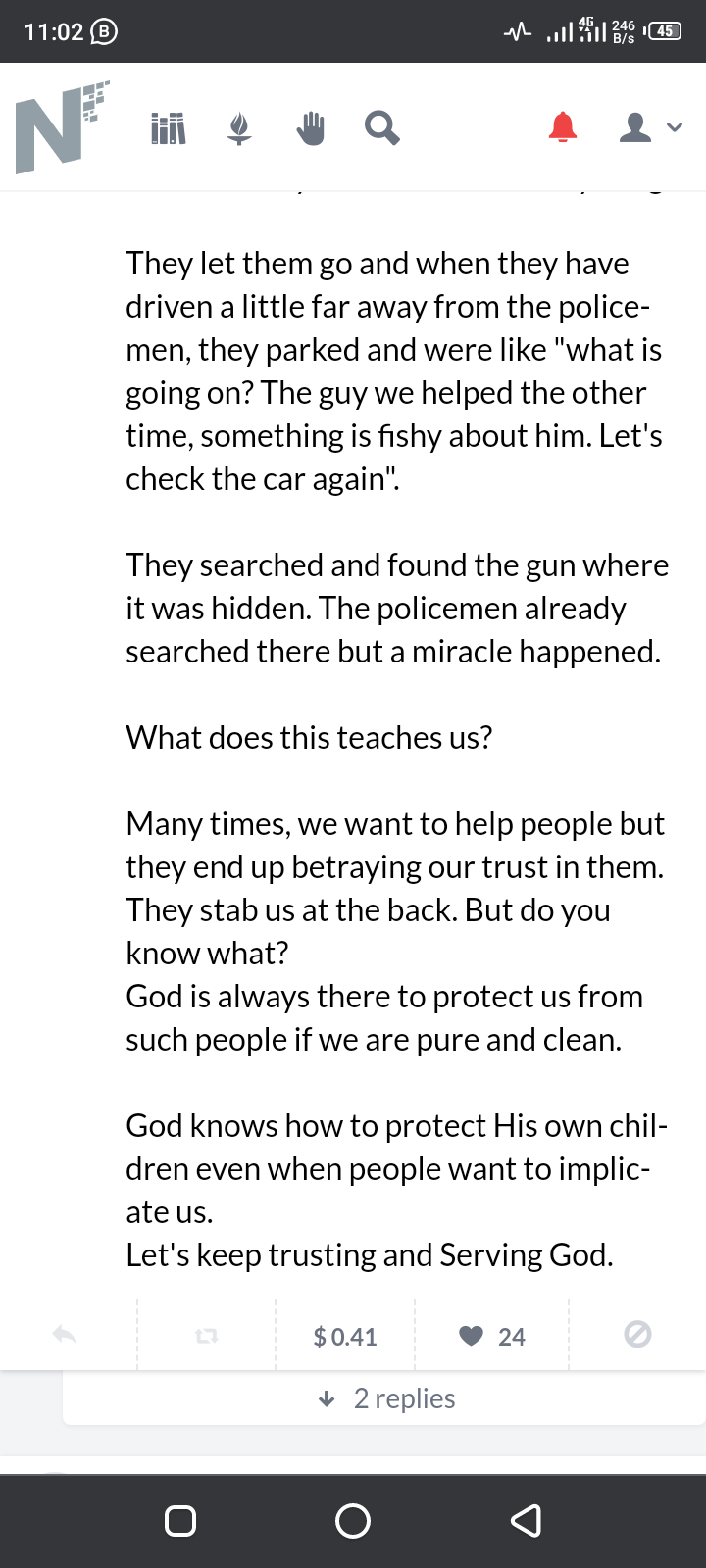Expand the 2 replies

[x=386, y=1398]
